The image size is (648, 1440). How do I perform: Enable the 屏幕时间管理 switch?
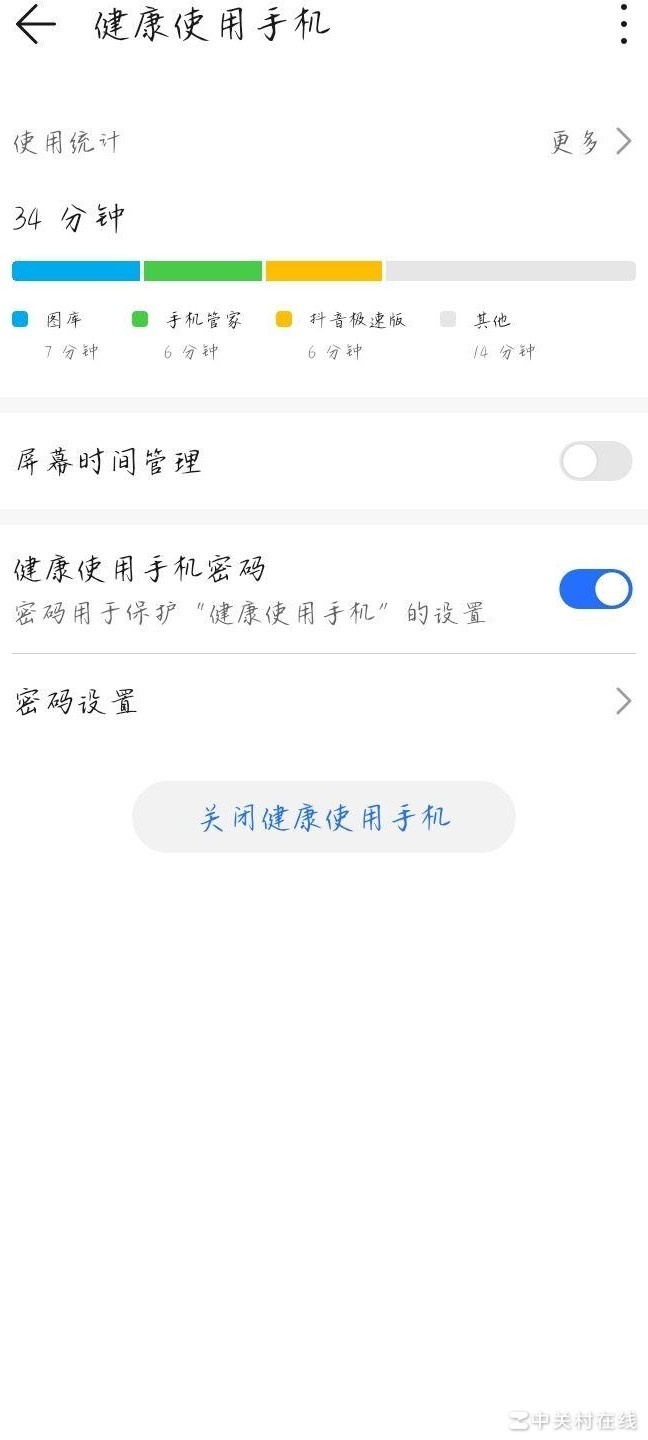point(595,461)
